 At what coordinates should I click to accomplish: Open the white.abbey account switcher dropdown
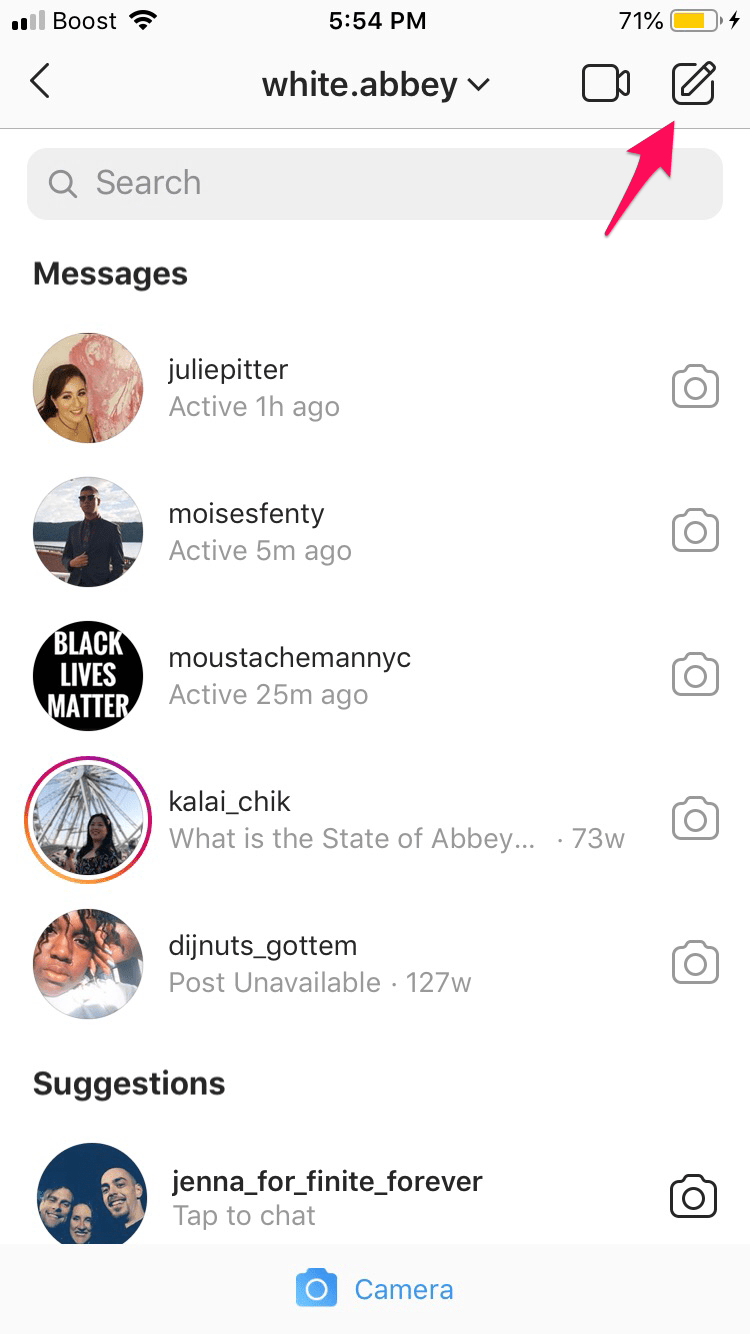(375, 85)
